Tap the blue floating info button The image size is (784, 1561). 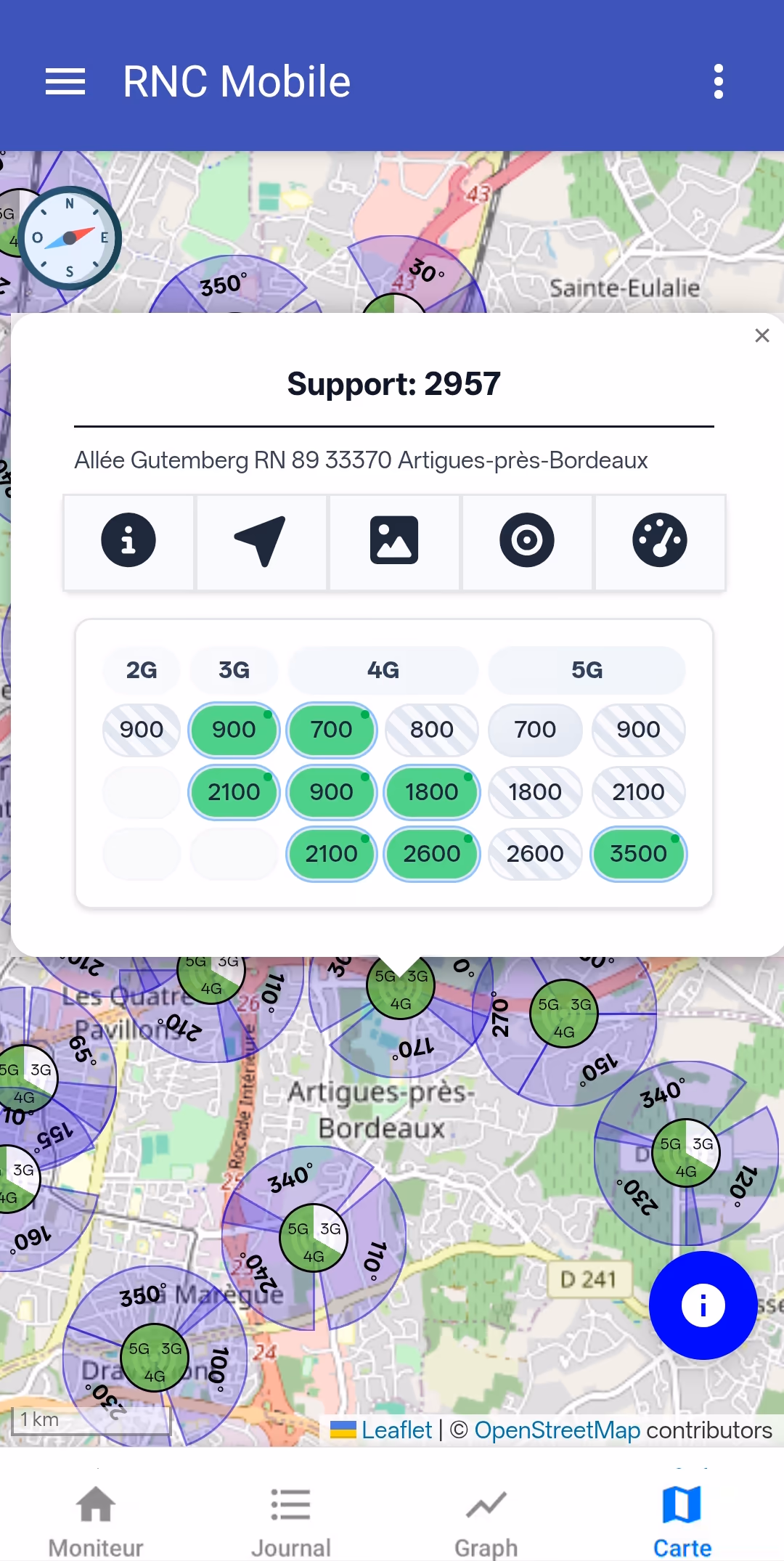pos(703,1305)
